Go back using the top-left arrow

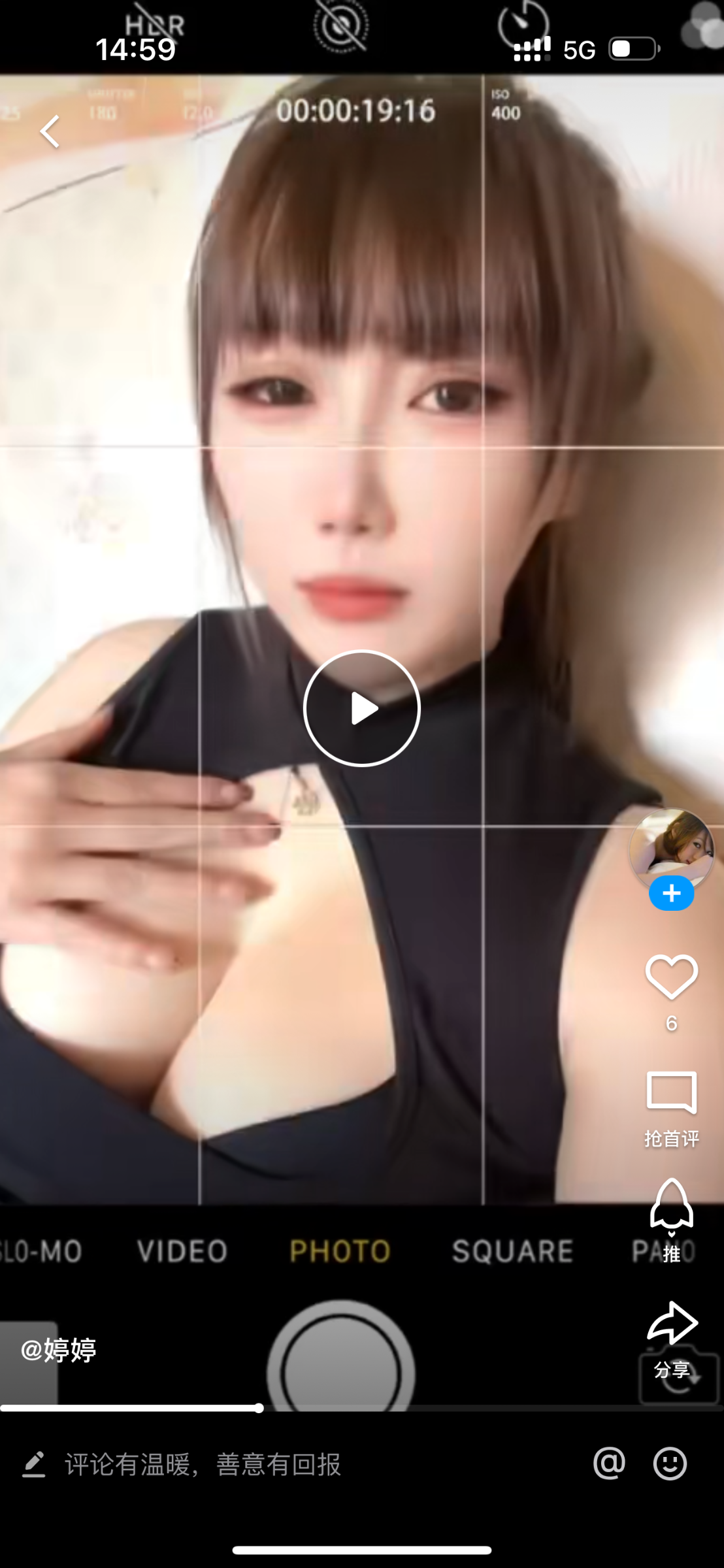tap(50, 131)
